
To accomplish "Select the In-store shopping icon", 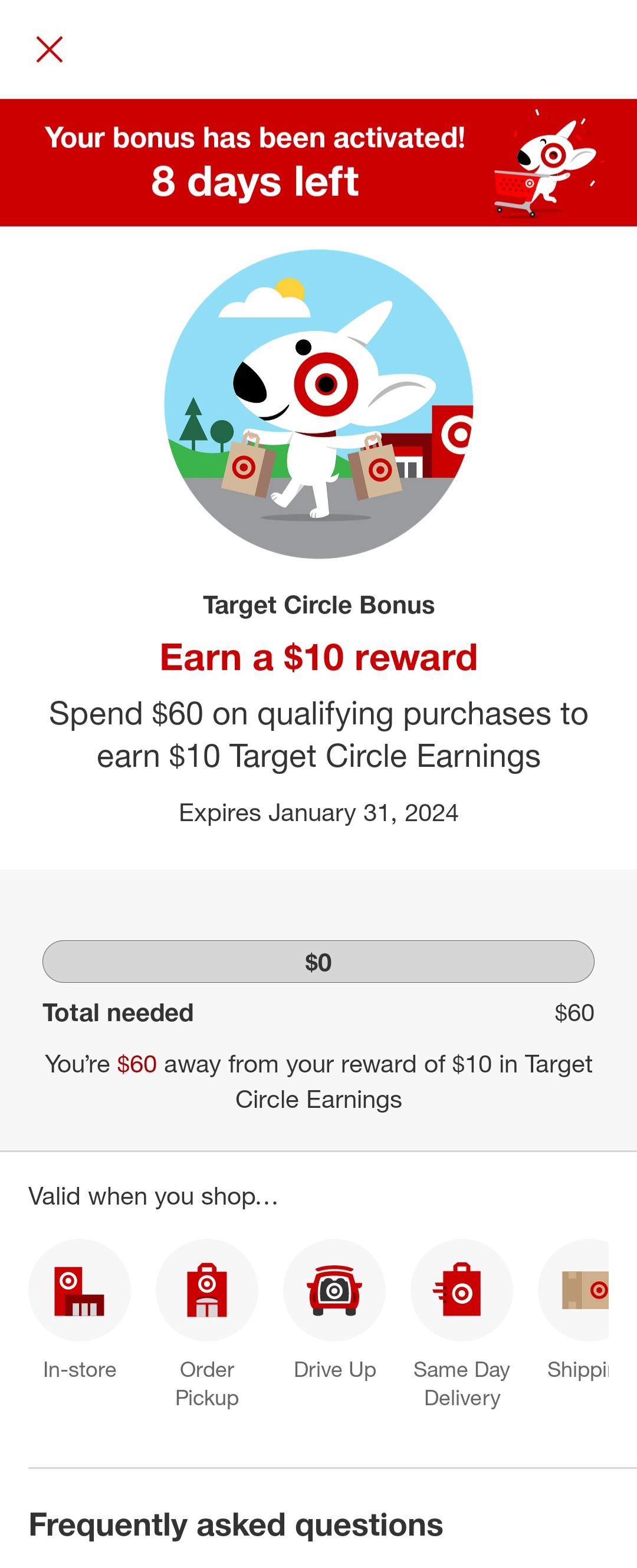I will click(x=80, y=1290).
